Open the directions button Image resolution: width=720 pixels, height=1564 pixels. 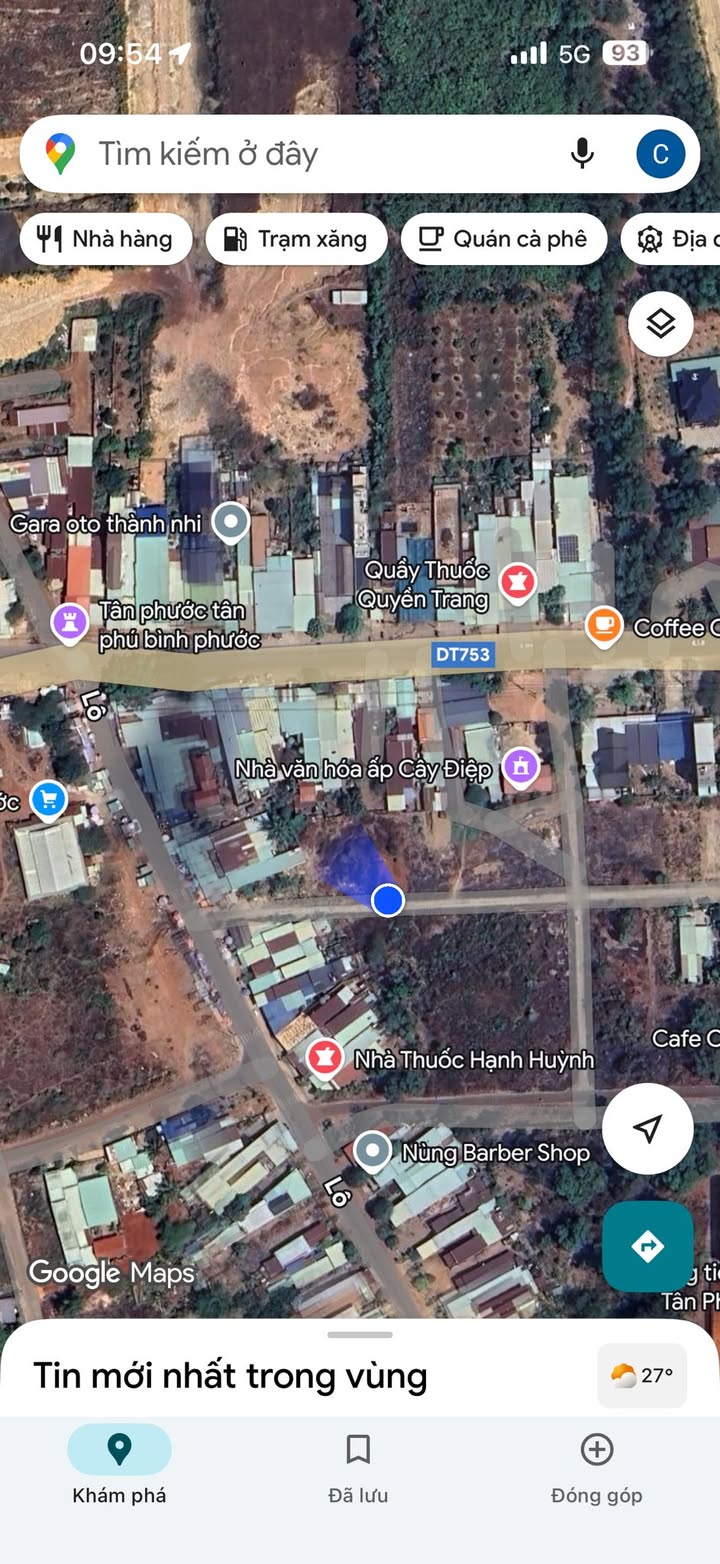point(647,1246)
